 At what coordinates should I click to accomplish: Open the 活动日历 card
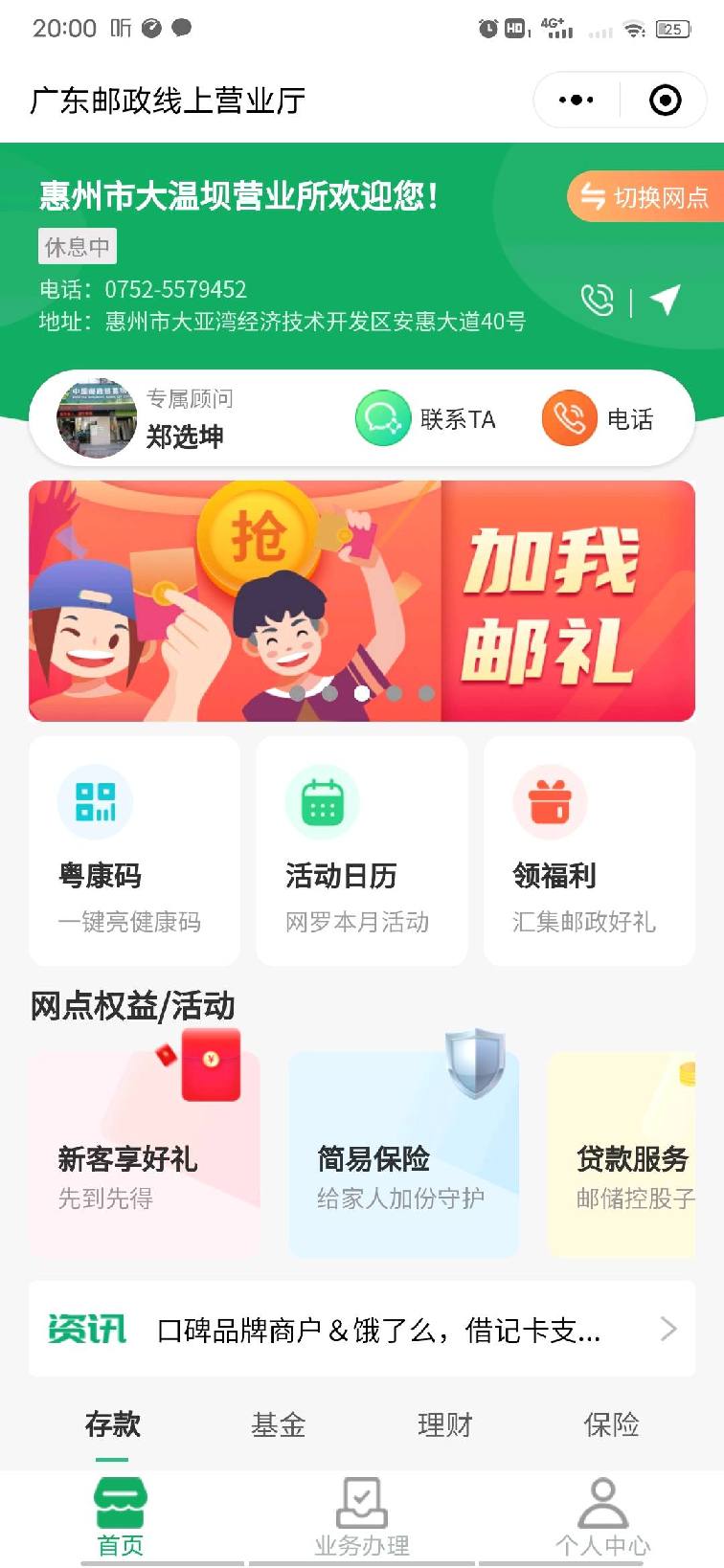click(361, 850)
